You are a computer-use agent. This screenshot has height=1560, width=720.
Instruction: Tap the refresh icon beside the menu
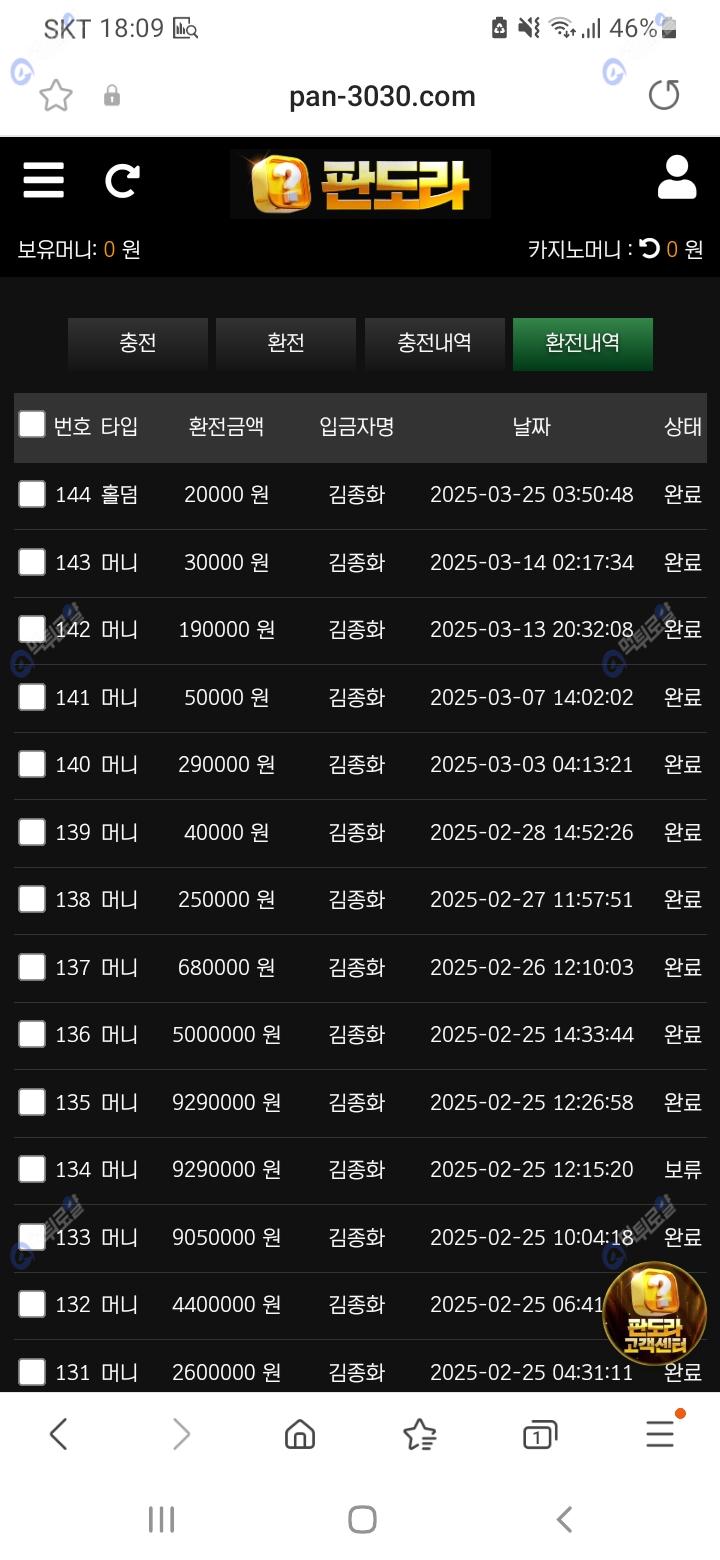(122, 180)
